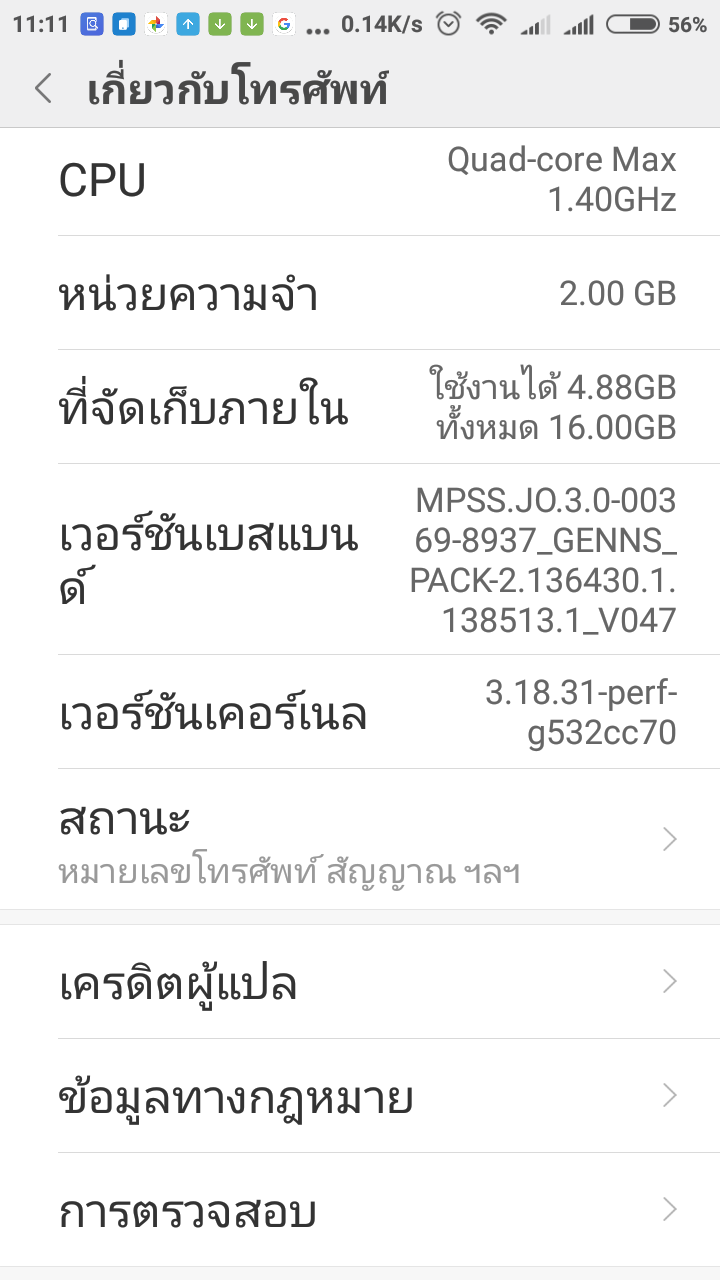Select the การตรวจสอบ row
Viewport: 720px width, 1280px height.
click(x=360, y=1210)
